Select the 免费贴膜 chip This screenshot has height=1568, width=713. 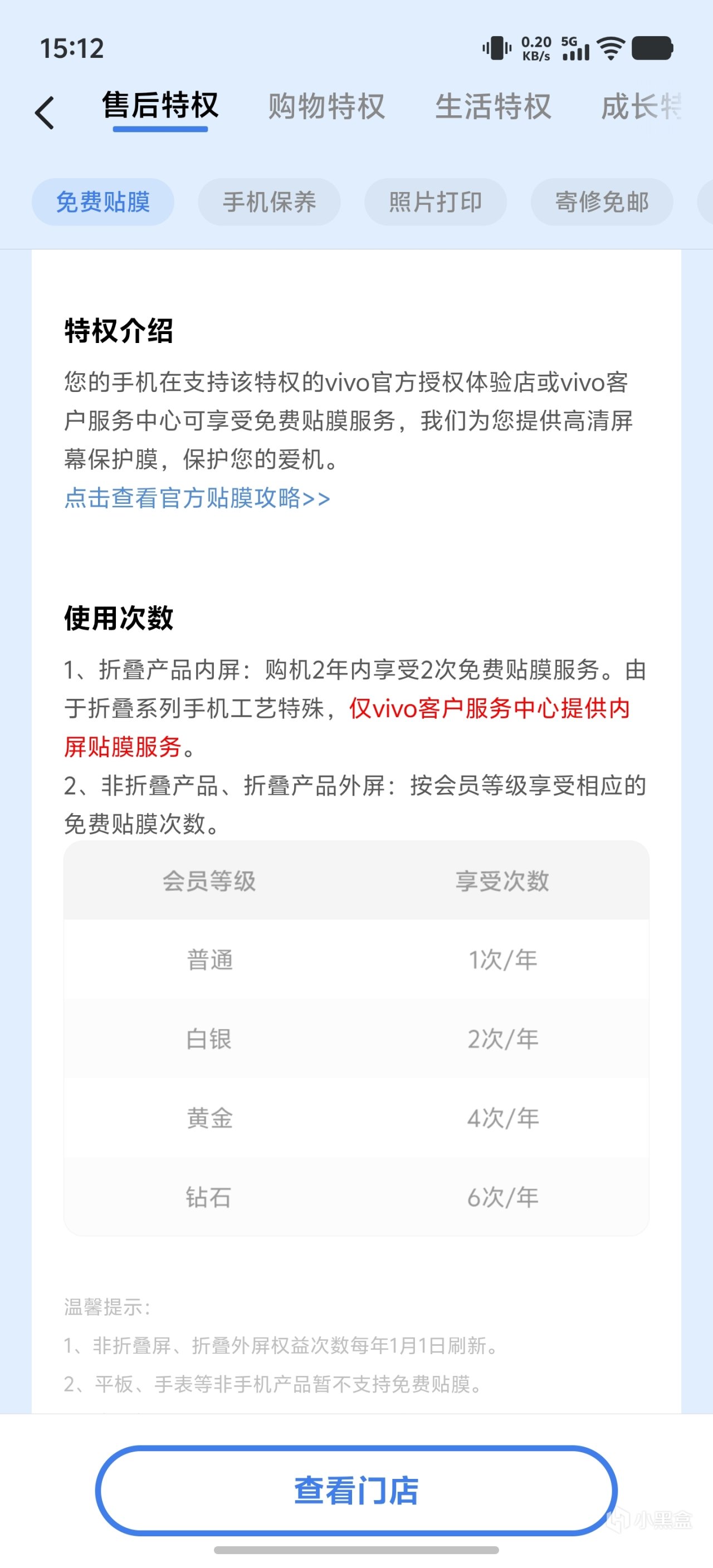point(103,202)
